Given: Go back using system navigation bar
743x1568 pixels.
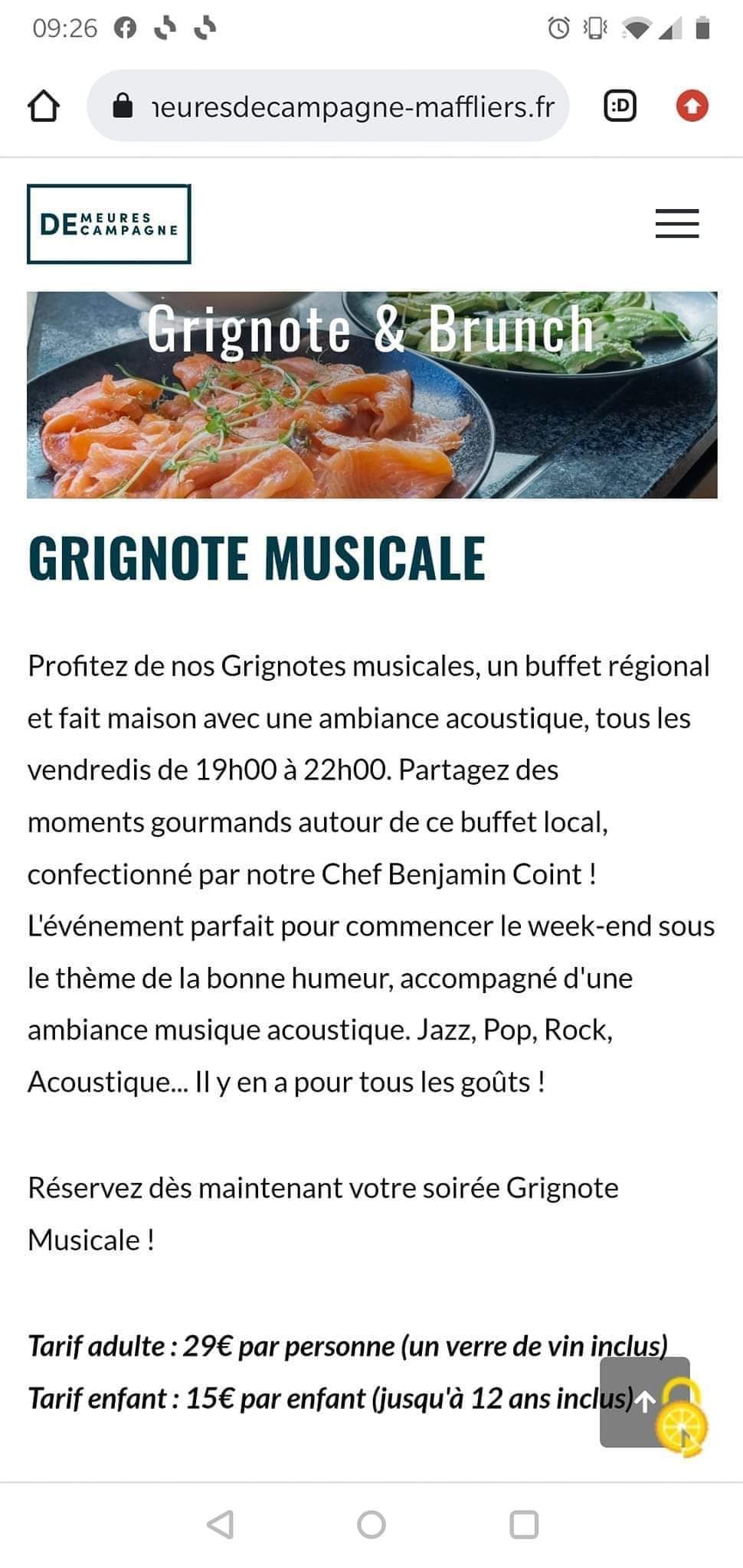Looking at the screenshot, I should [220, 1524].
